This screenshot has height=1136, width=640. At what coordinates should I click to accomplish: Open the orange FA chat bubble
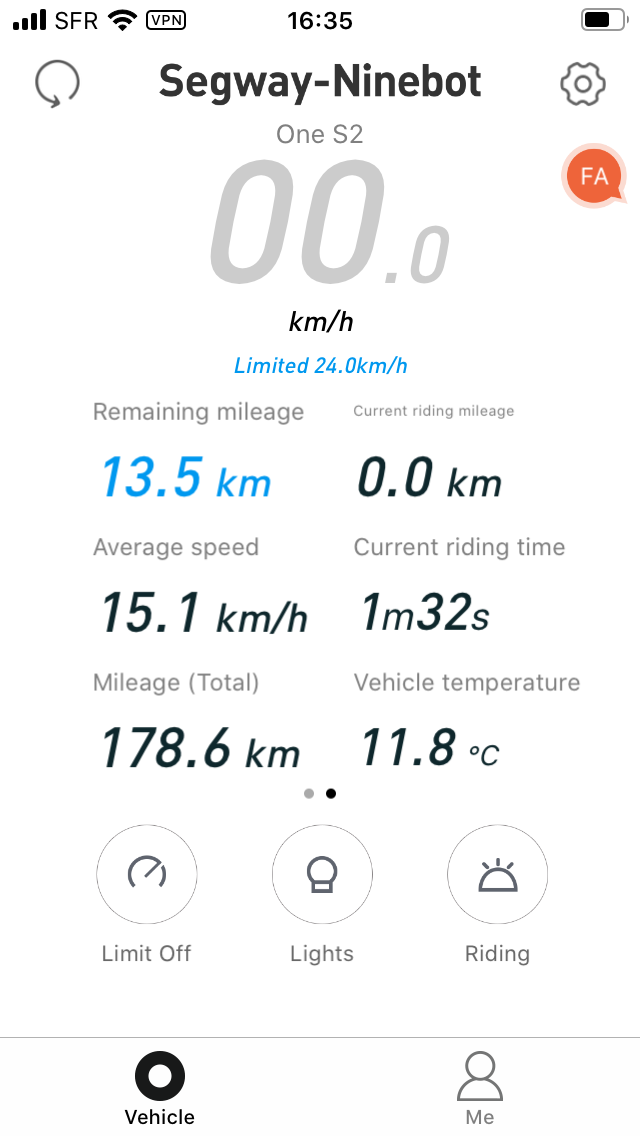[594, 176]
